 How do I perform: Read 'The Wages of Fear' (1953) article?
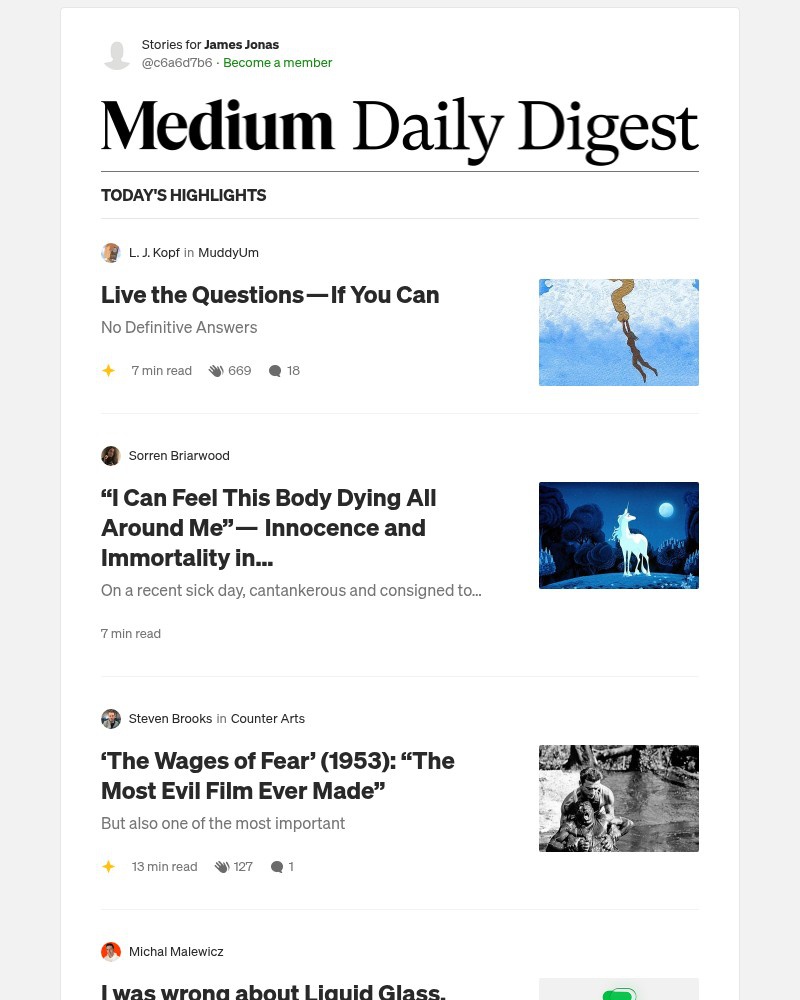277,775
